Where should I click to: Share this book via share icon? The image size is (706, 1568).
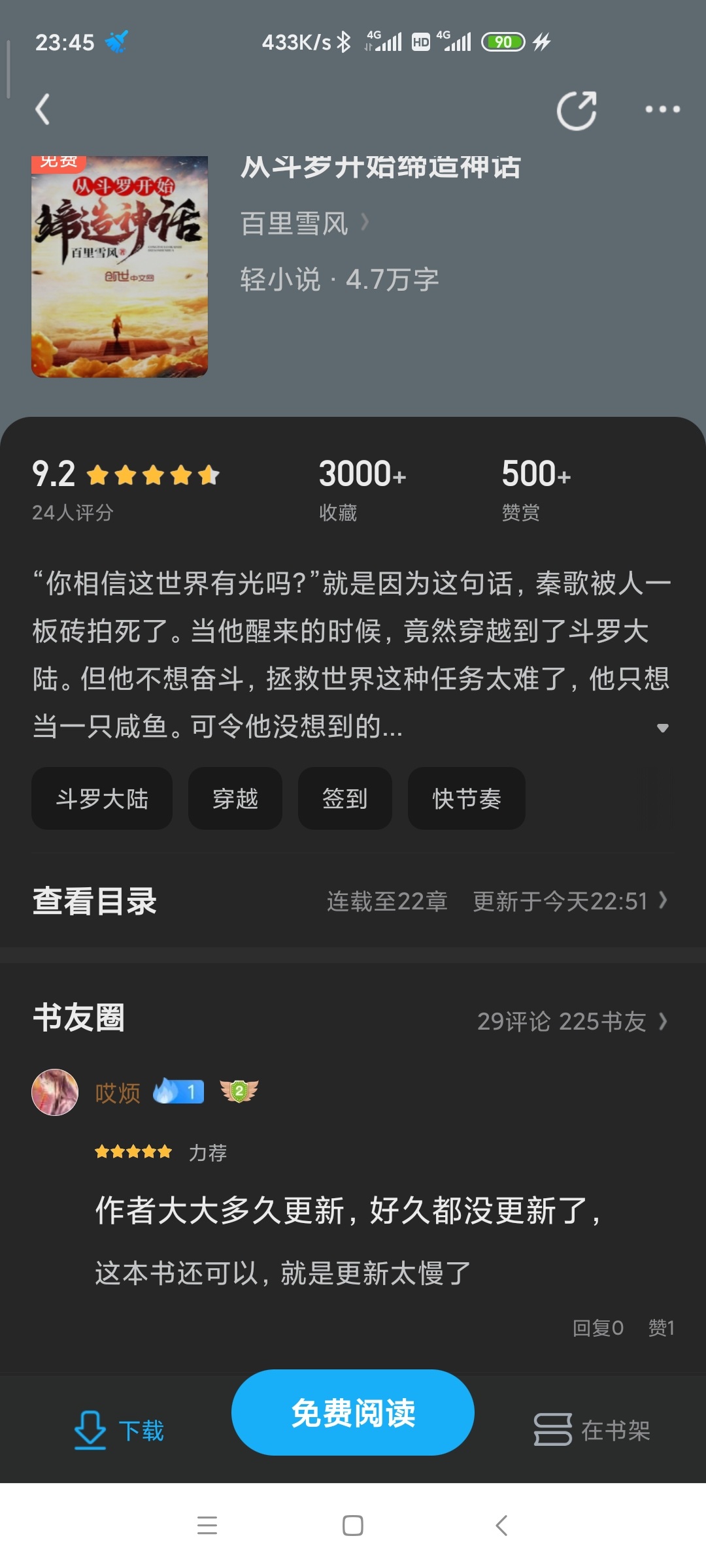577,110
